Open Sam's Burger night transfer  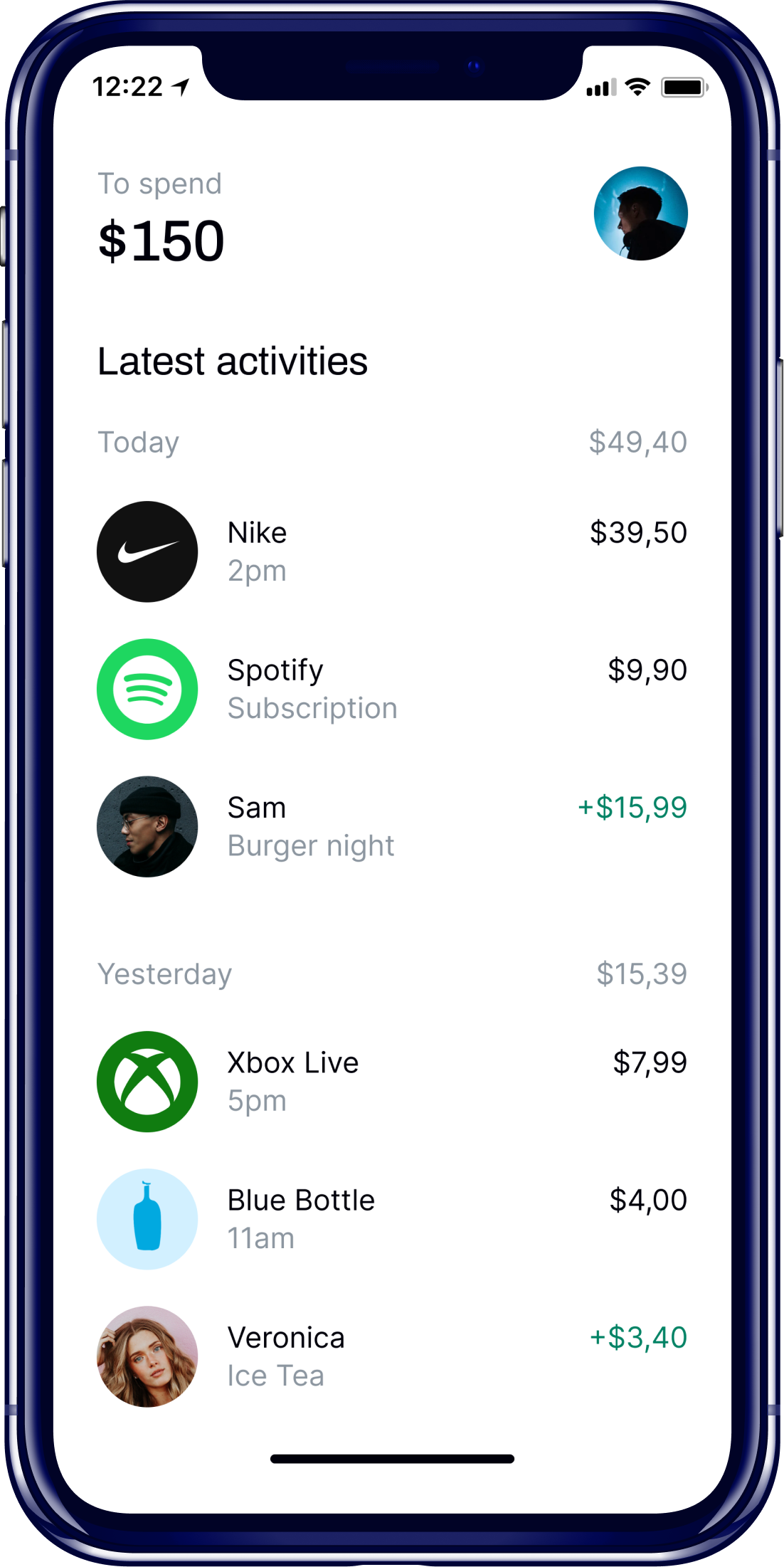point(391,826)
